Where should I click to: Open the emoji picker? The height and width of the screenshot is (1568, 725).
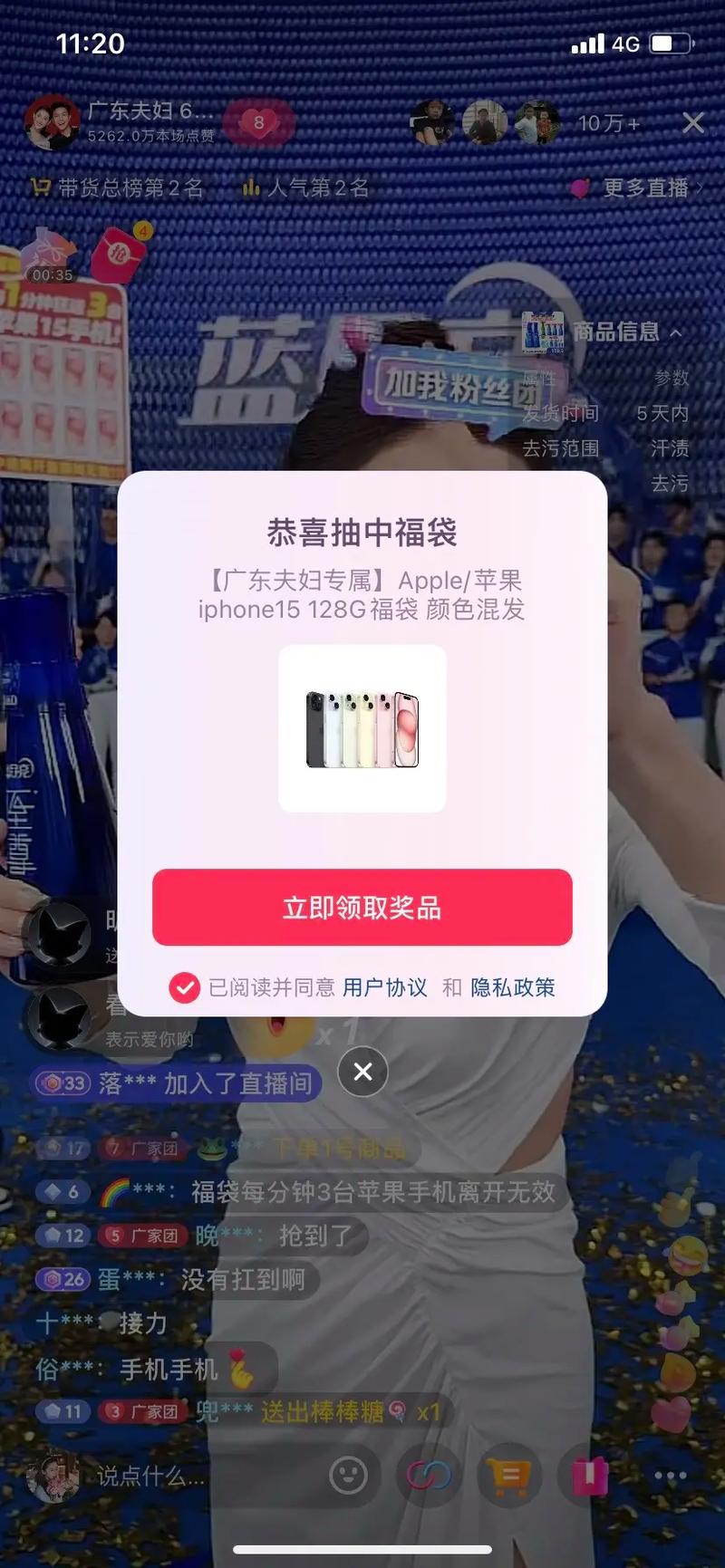click(x=348, y=1475)
